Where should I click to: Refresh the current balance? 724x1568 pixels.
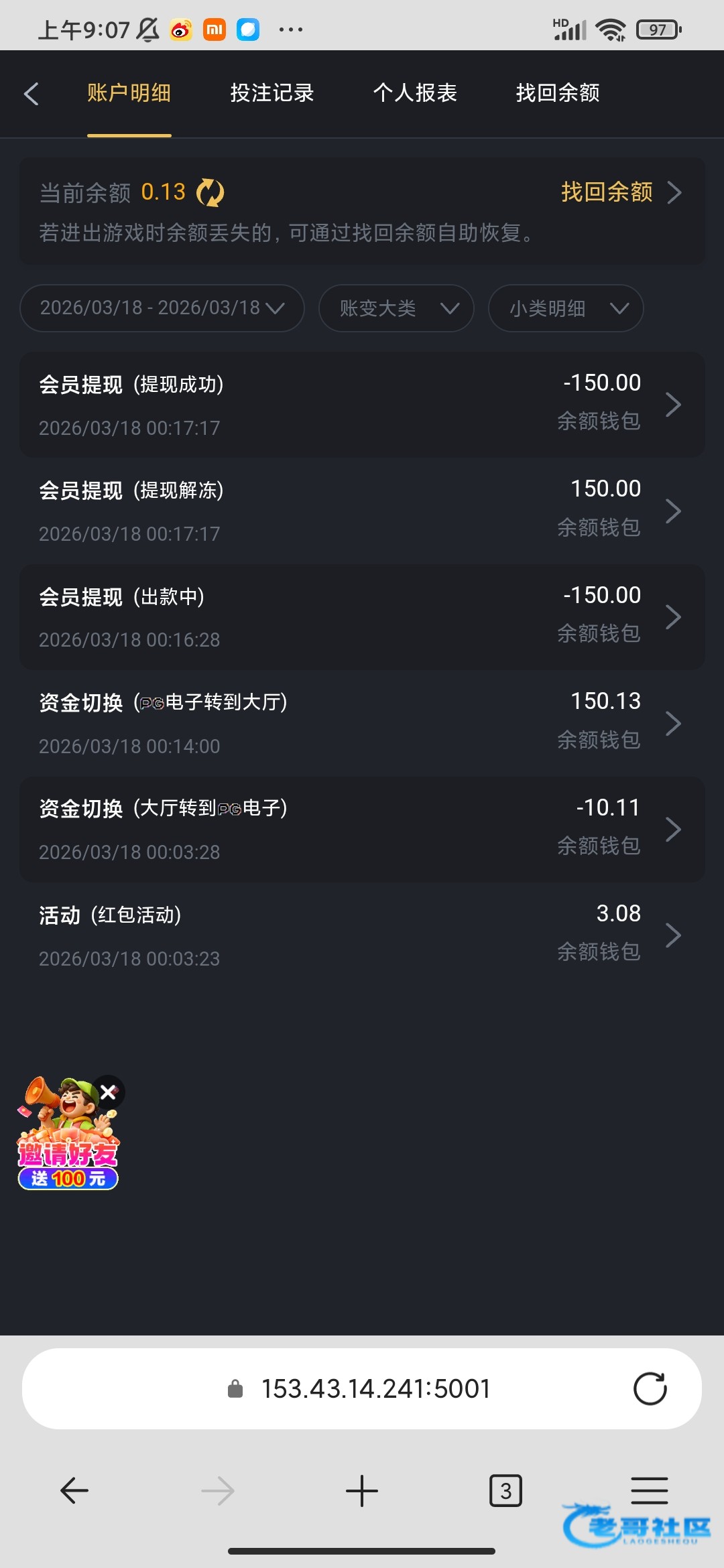[210, 193]
